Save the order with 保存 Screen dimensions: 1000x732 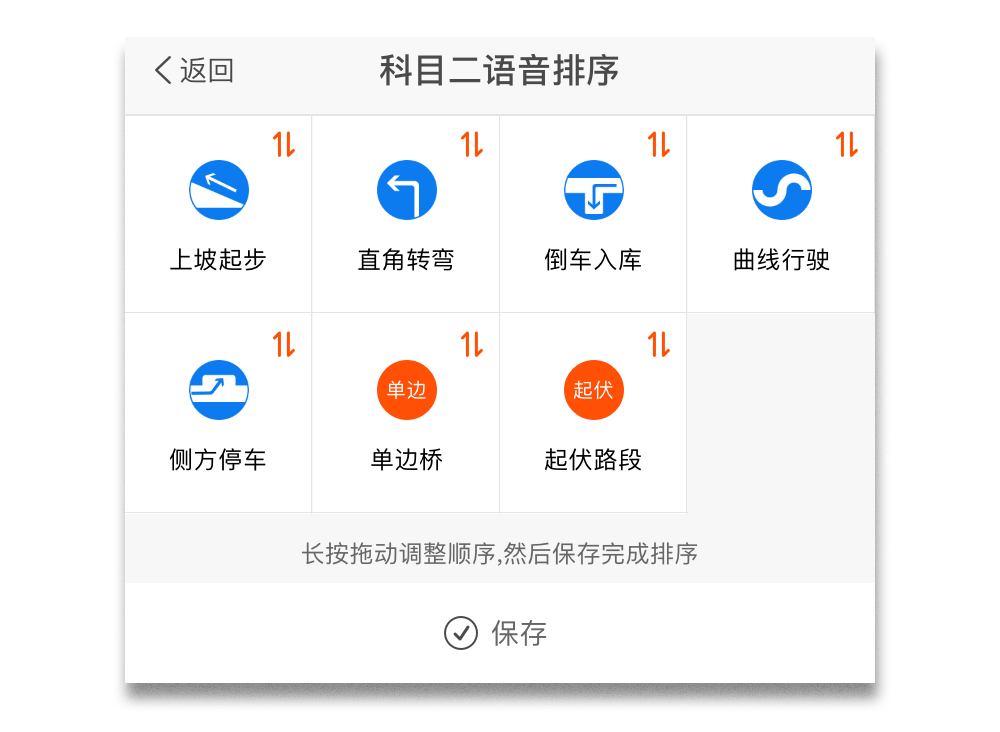click(497, 633)
